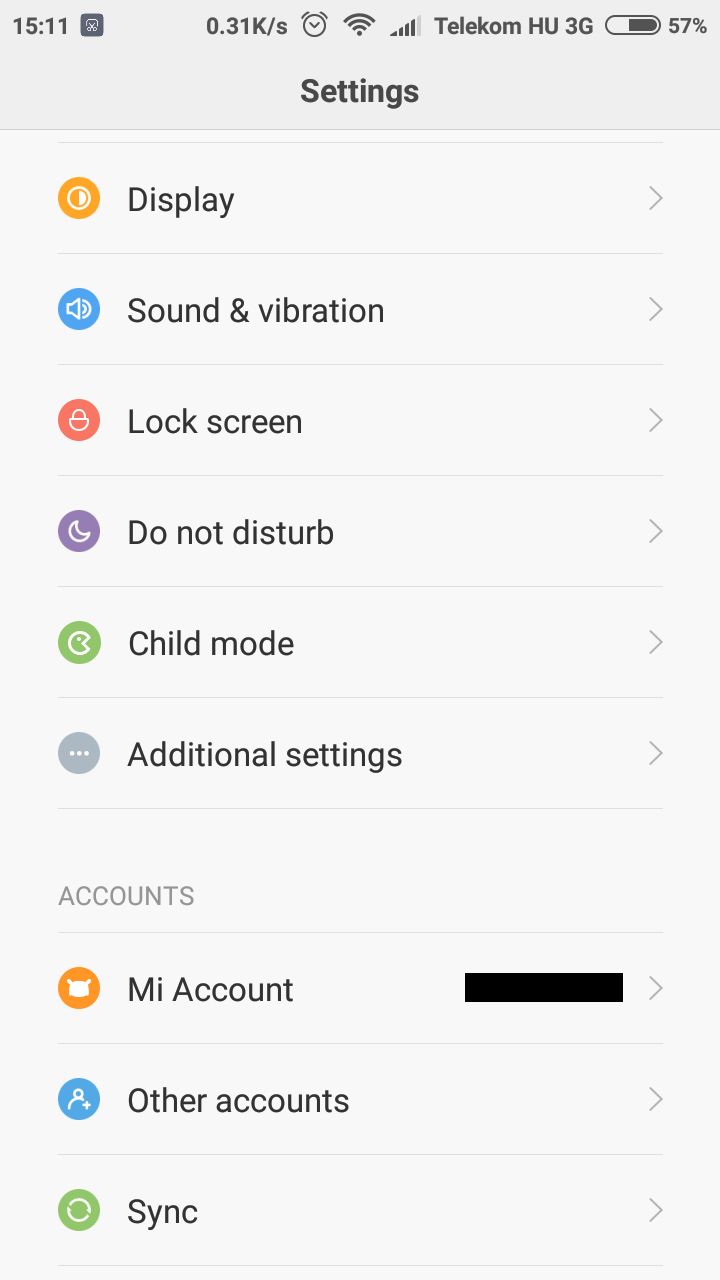Go to Sound & vibration

[360, 310]
